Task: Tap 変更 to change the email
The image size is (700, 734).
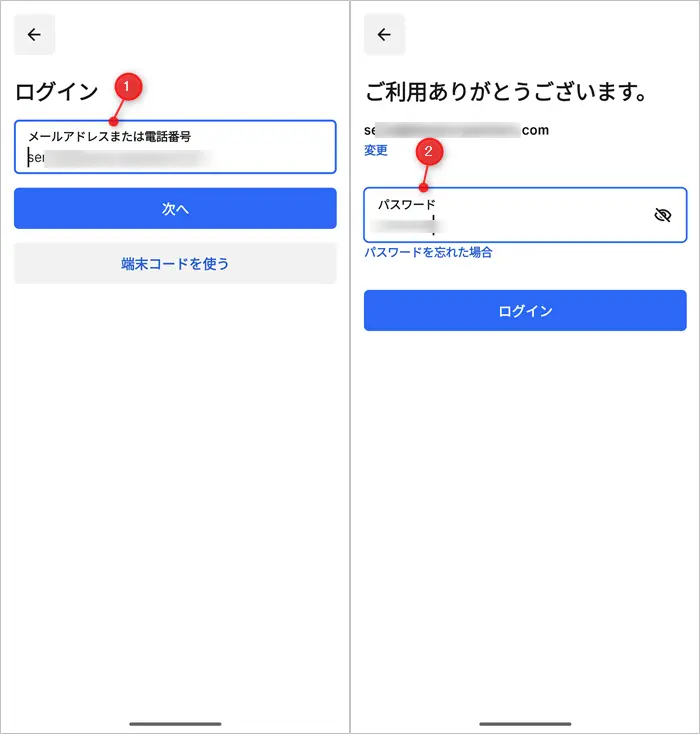Action: [x=376, y=150]
